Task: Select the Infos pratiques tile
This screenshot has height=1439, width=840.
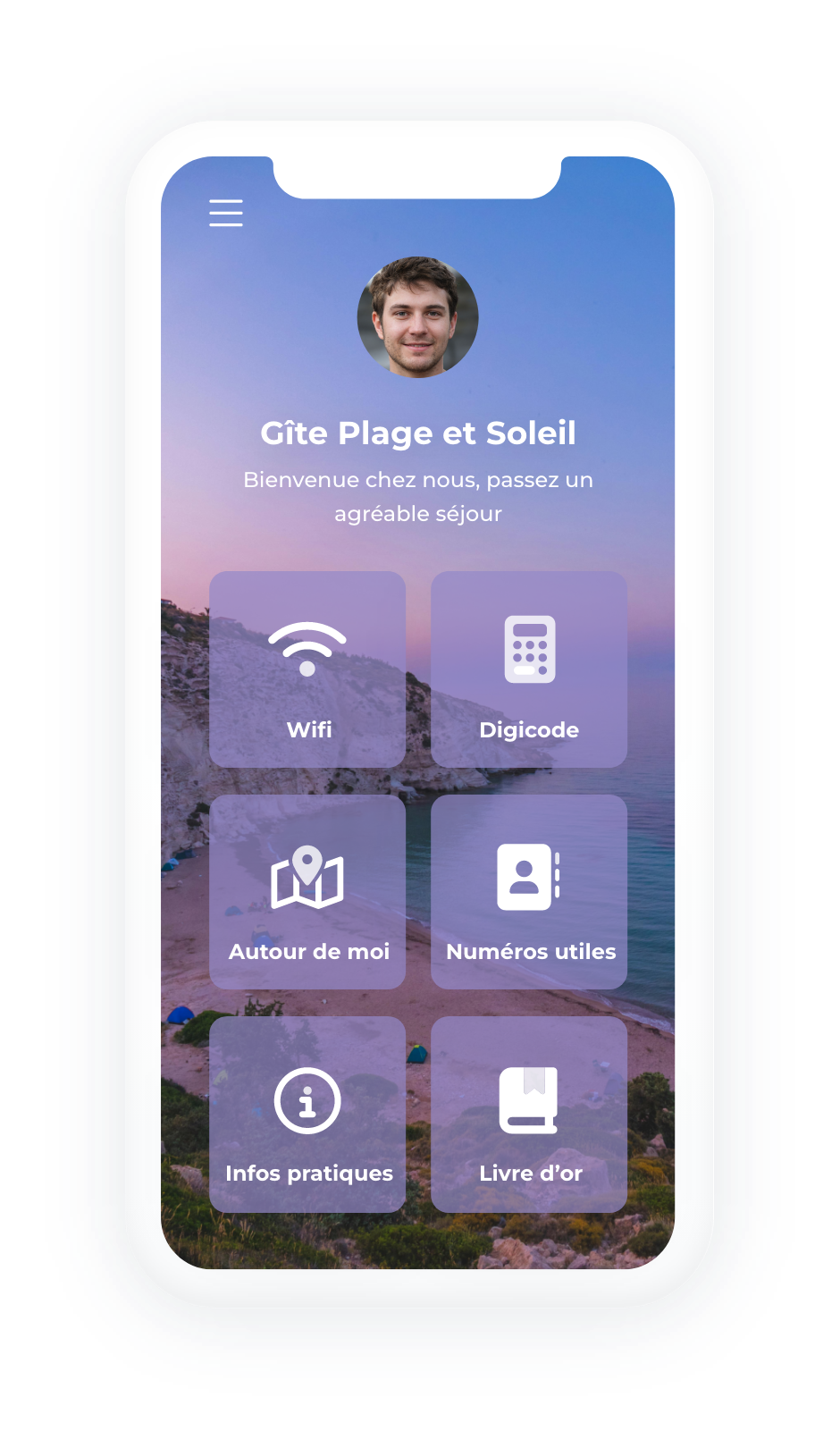Action: tap(307, 1114)
